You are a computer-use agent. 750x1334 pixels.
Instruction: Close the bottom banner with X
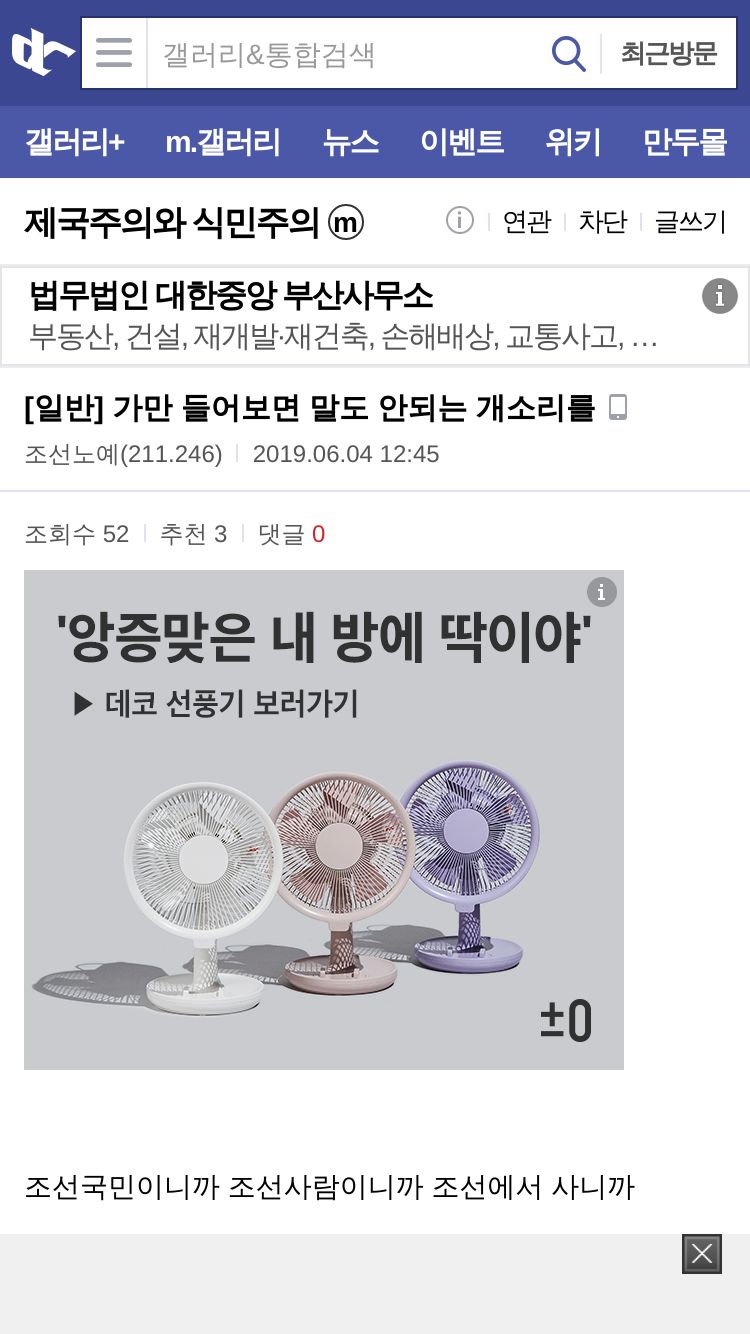[x=702, y=1254]
